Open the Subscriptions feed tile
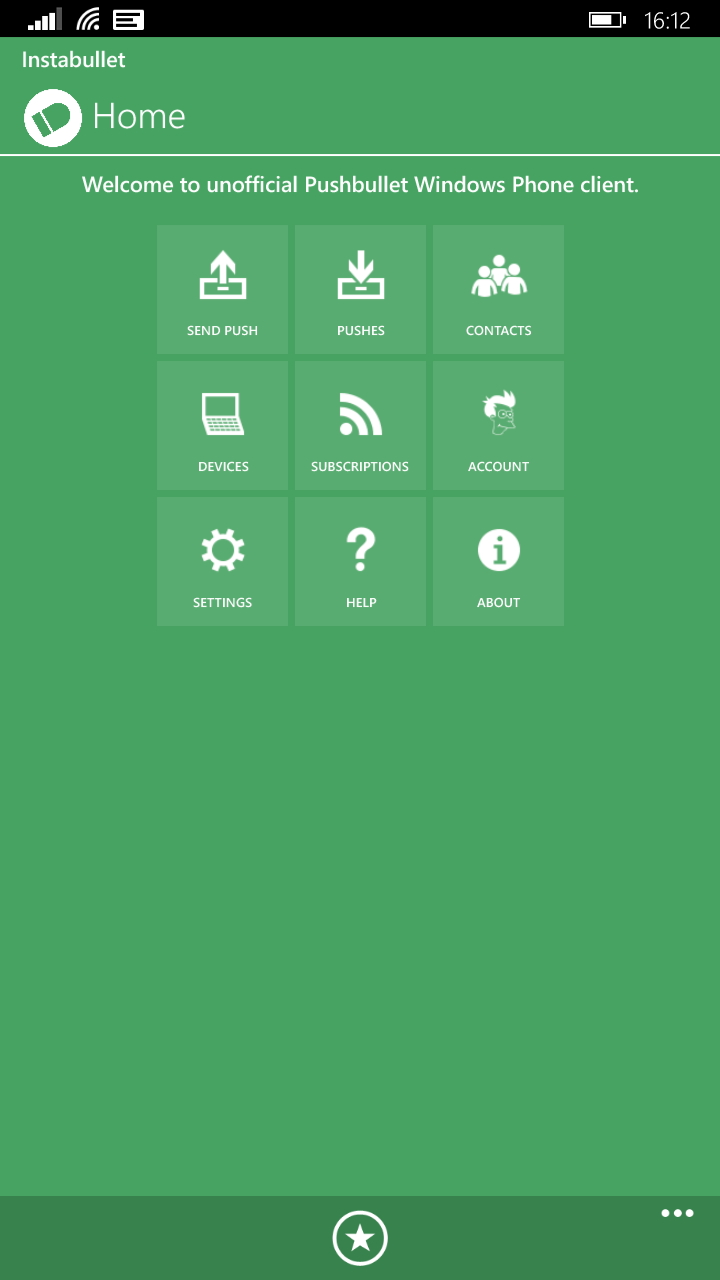 click(360, 425)
